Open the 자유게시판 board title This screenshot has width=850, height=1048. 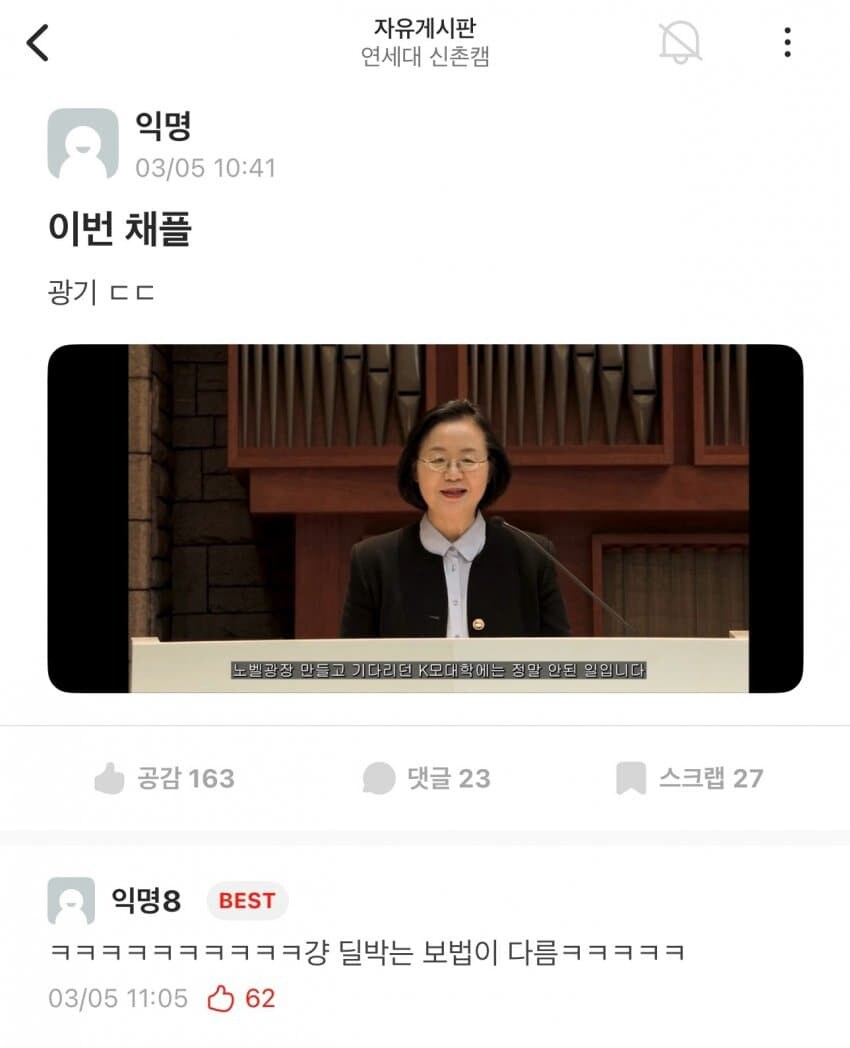424,29
